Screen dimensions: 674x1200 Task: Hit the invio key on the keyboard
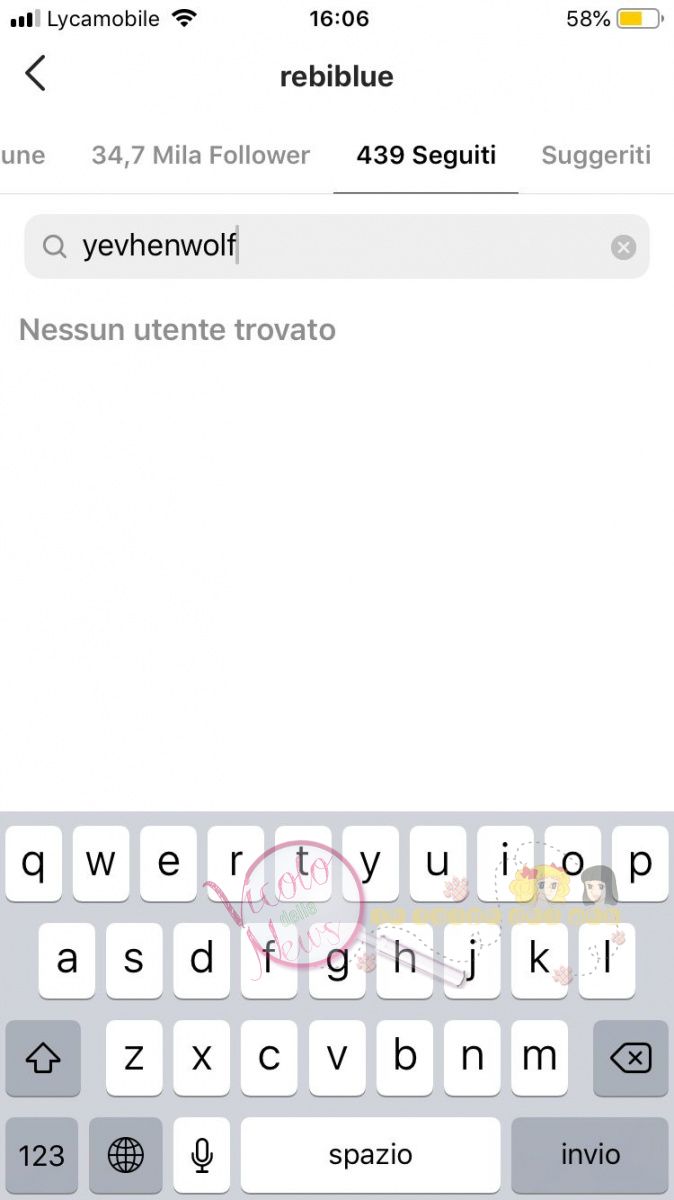pos(590,1155)
